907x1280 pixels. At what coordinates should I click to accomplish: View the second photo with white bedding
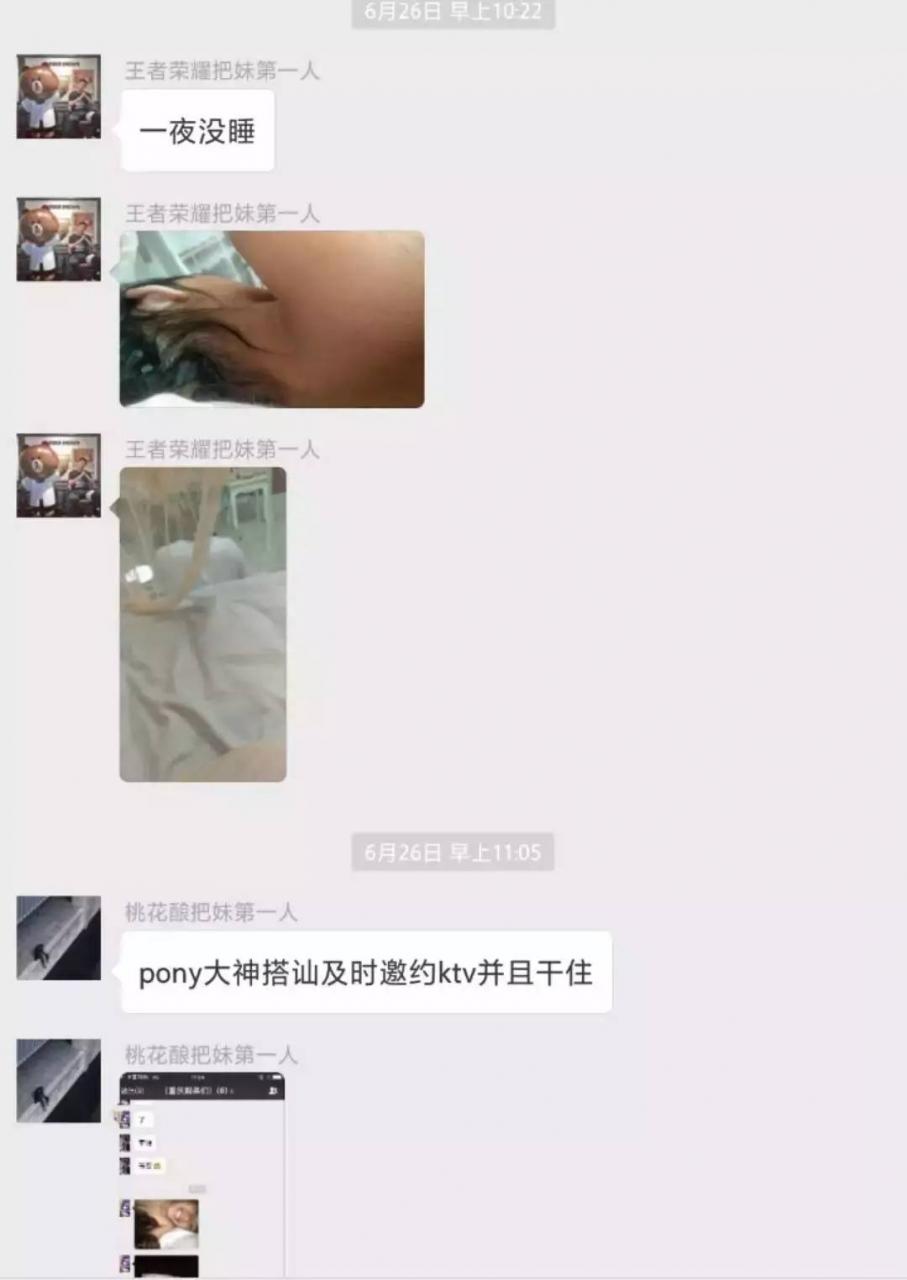point(200,625)
